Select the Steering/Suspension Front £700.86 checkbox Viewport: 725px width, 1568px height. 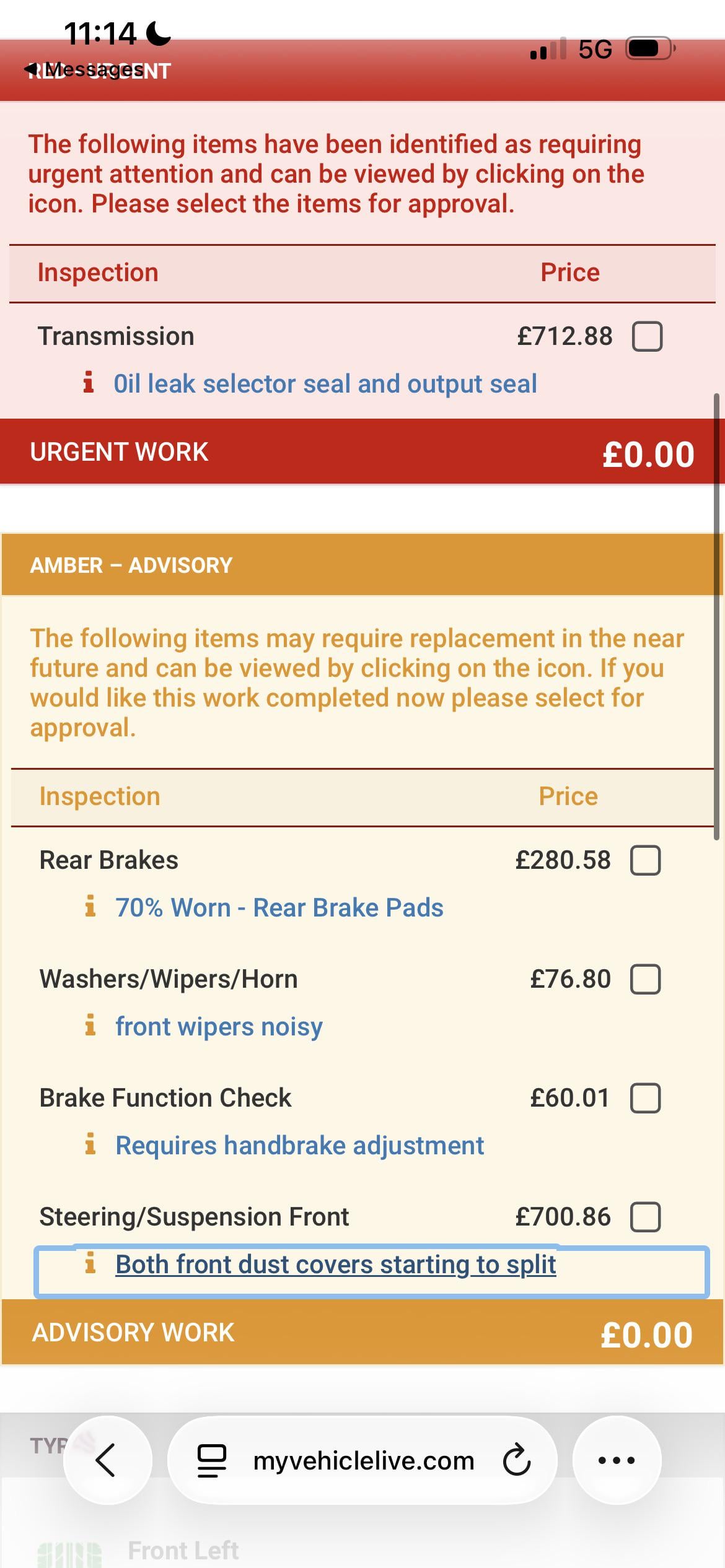pos(645,1217)
